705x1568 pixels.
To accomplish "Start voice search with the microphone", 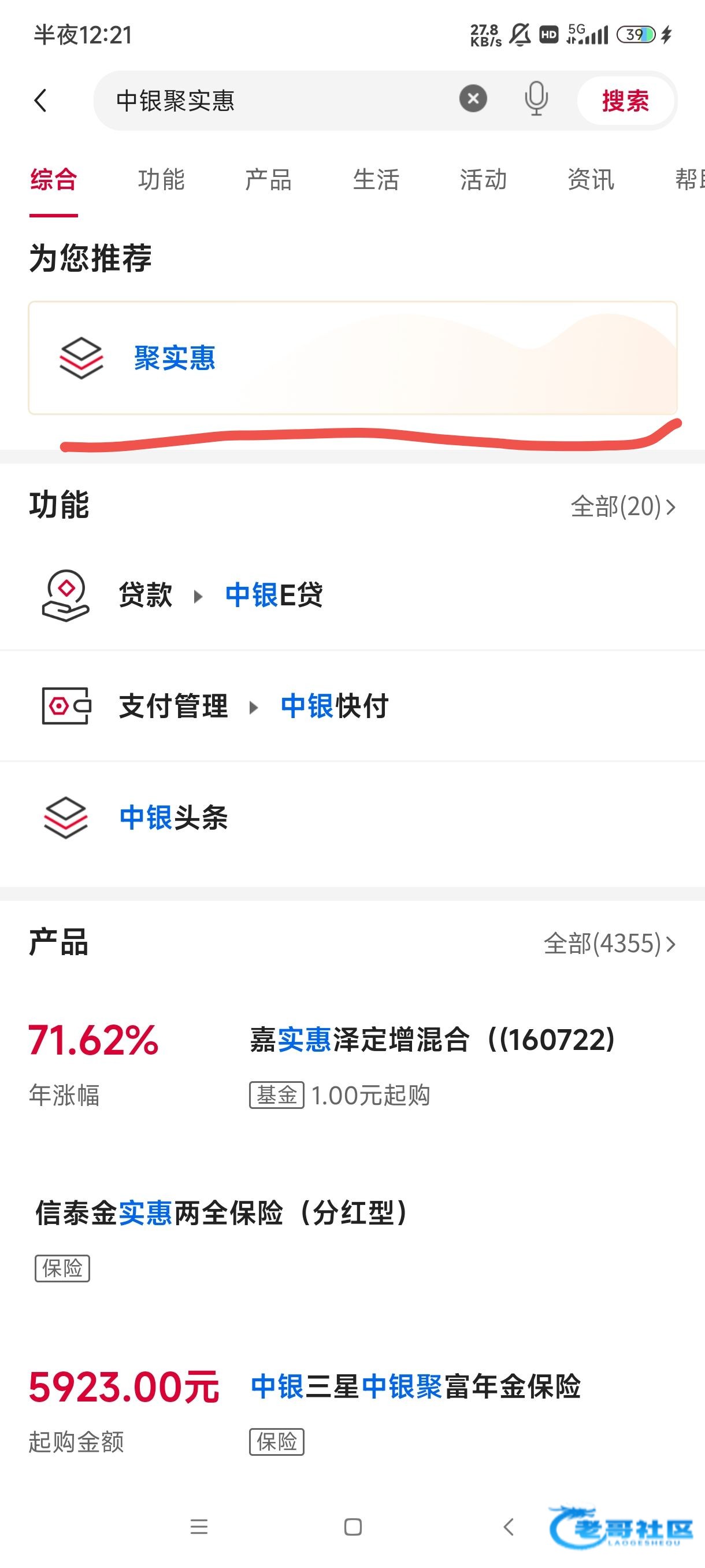I will pos(536,99).
